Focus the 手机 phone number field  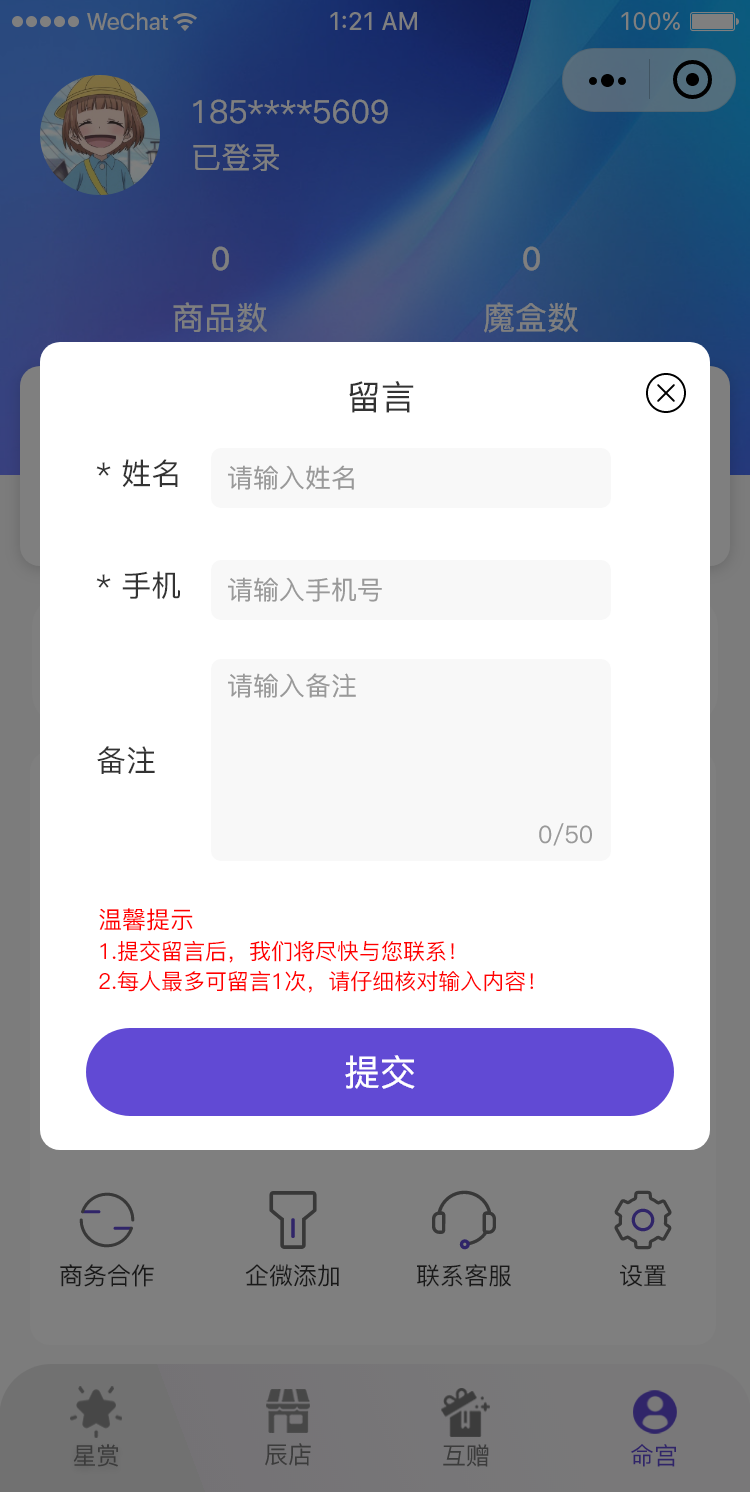(x=411, y=590)
